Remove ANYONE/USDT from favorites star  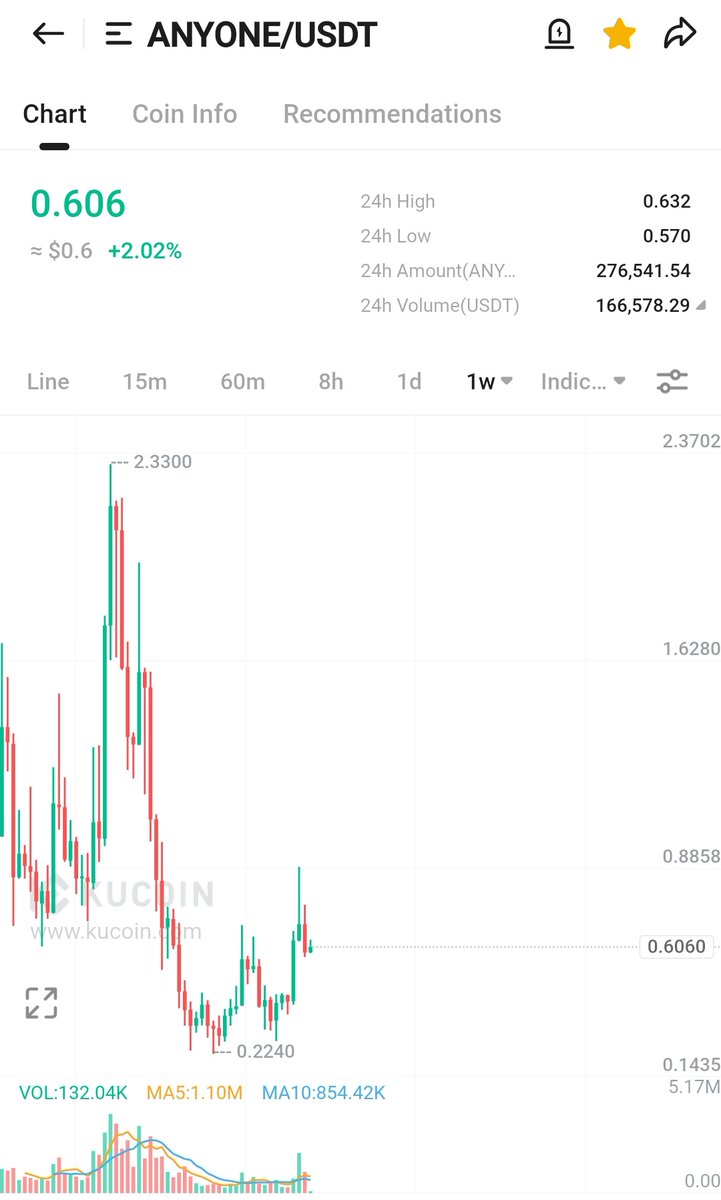click(619, 35)
